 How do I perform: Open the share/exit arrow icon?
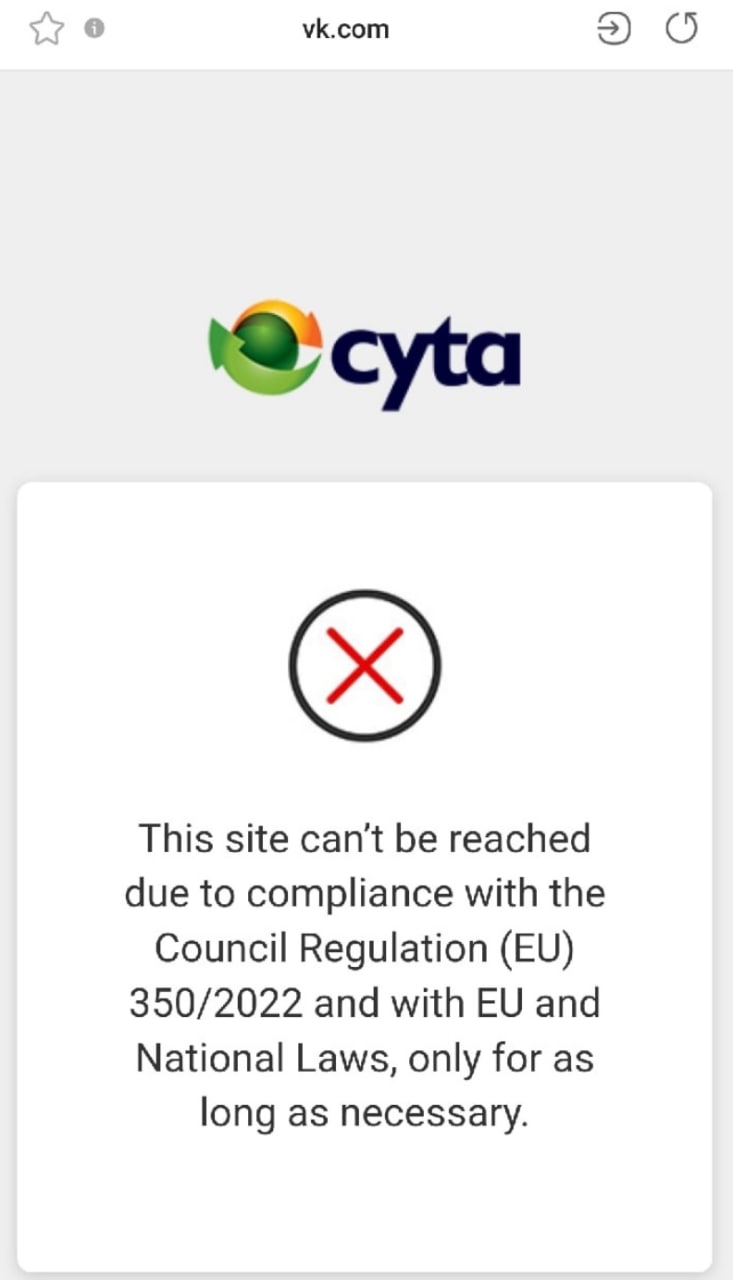pyautogui.click(x=613, y=30)
